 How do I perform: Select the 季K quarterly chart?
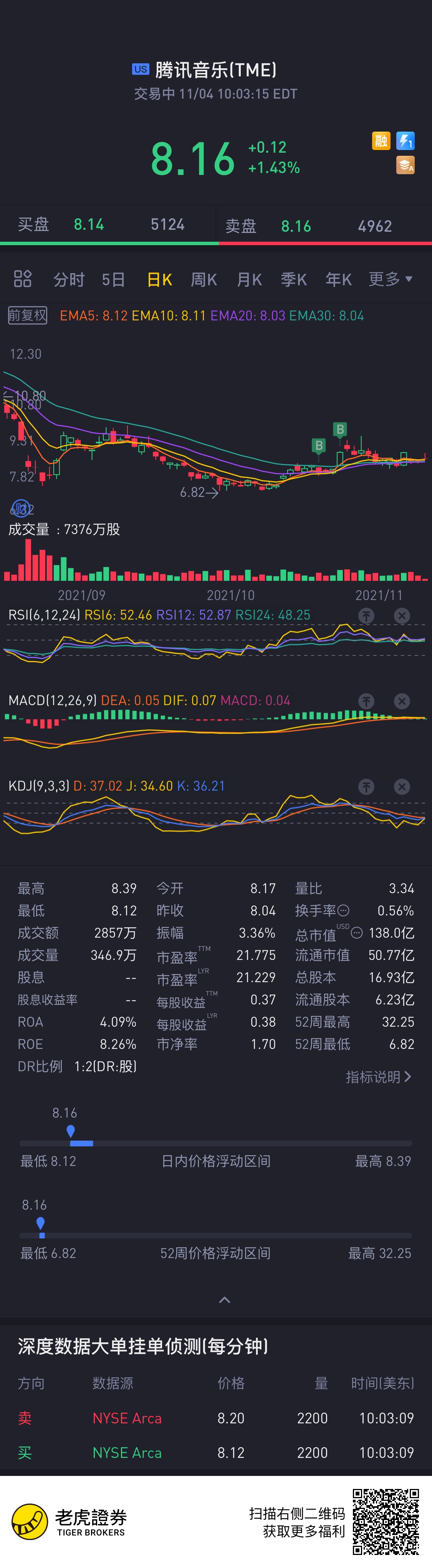[x=293, y=279]
